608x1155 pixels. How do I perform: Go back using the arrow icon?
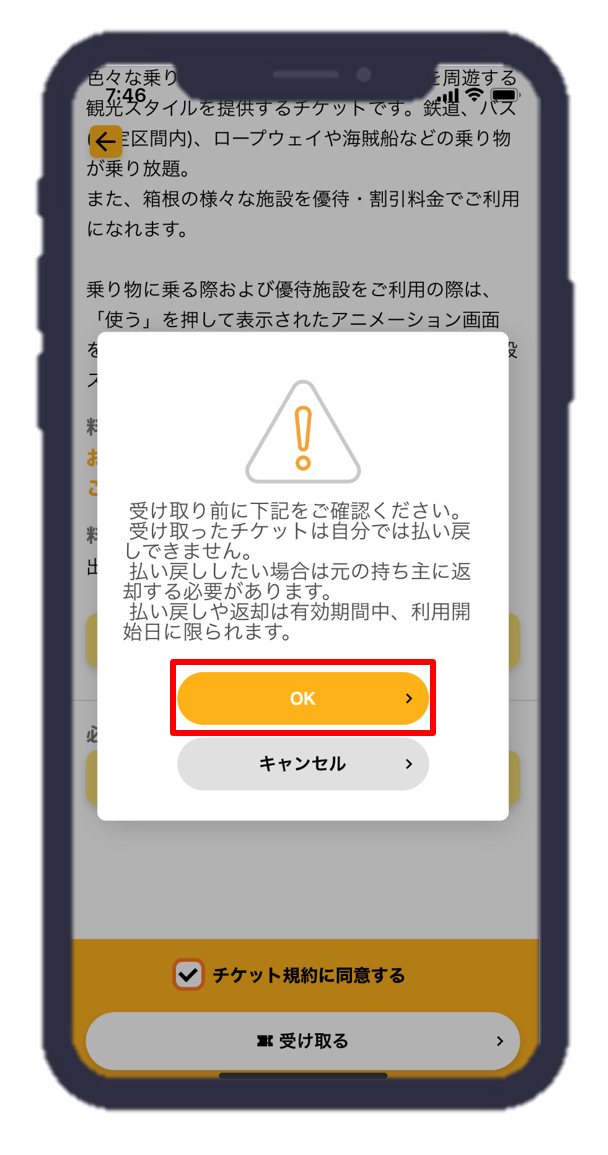pyautogui.click(x=105, y=141)
